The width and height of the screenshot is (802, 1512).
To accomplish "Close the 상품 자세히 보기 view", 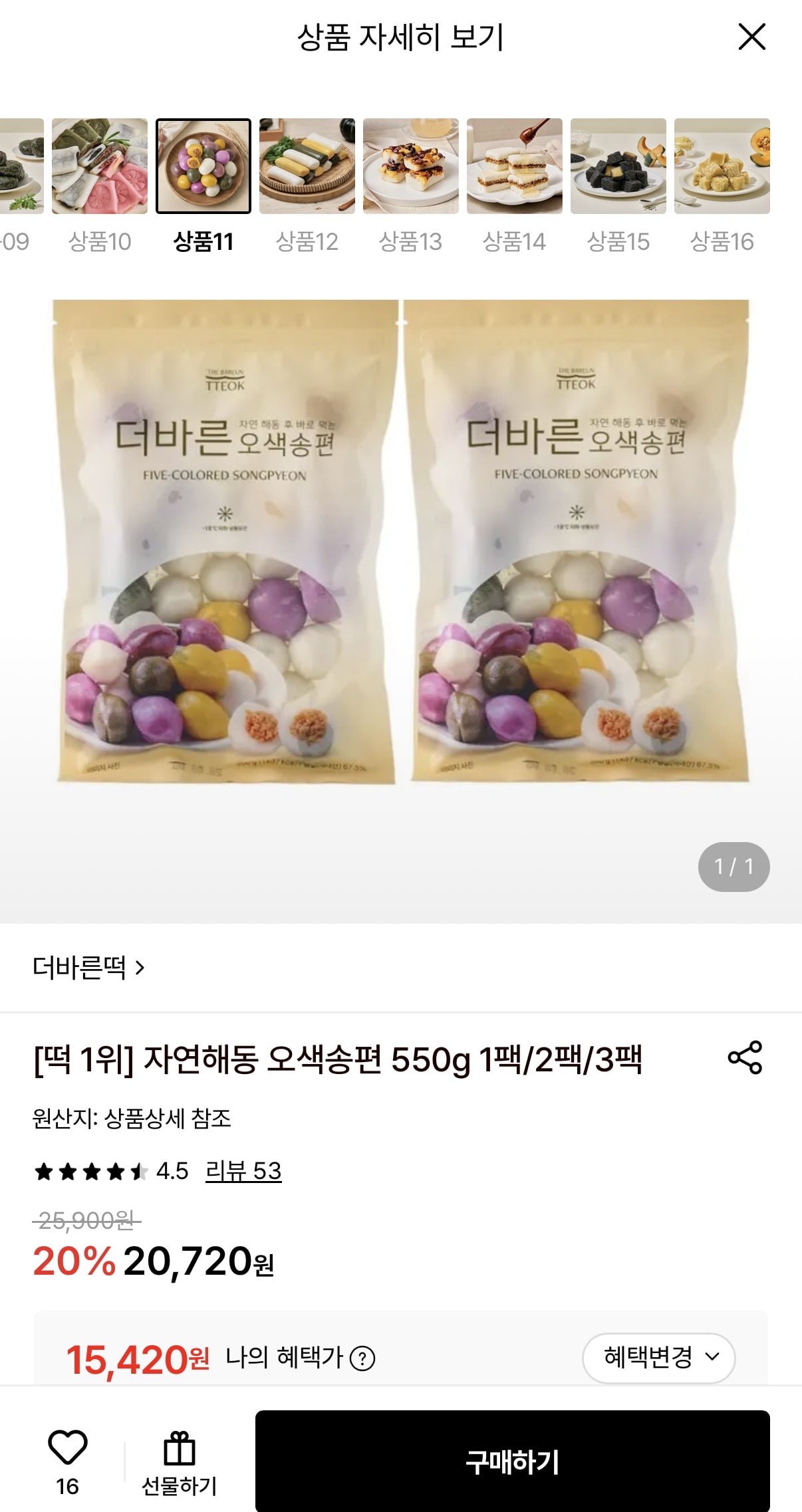I will pos(752,37).
